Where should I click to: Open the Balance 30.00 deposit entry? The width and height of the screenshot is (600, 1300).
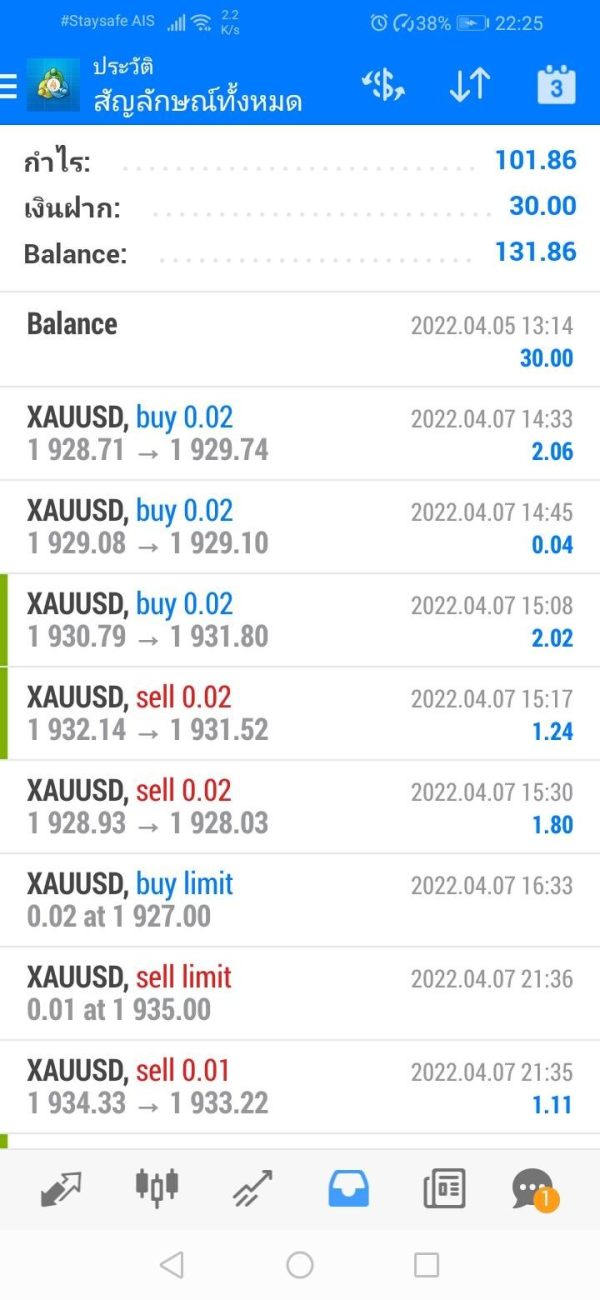point(300,340)
